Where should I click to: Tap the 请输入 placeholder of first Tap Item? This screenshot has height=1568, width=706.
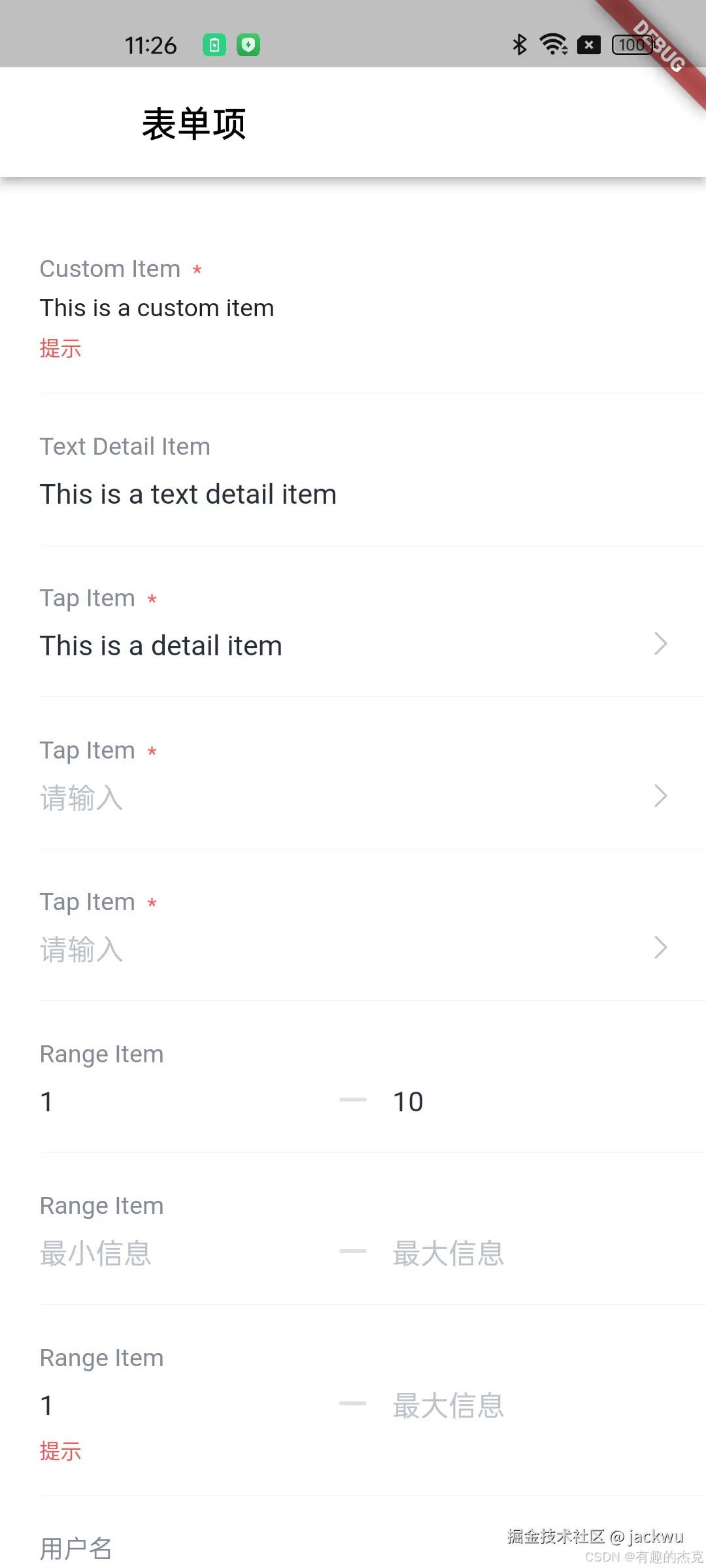81,798
